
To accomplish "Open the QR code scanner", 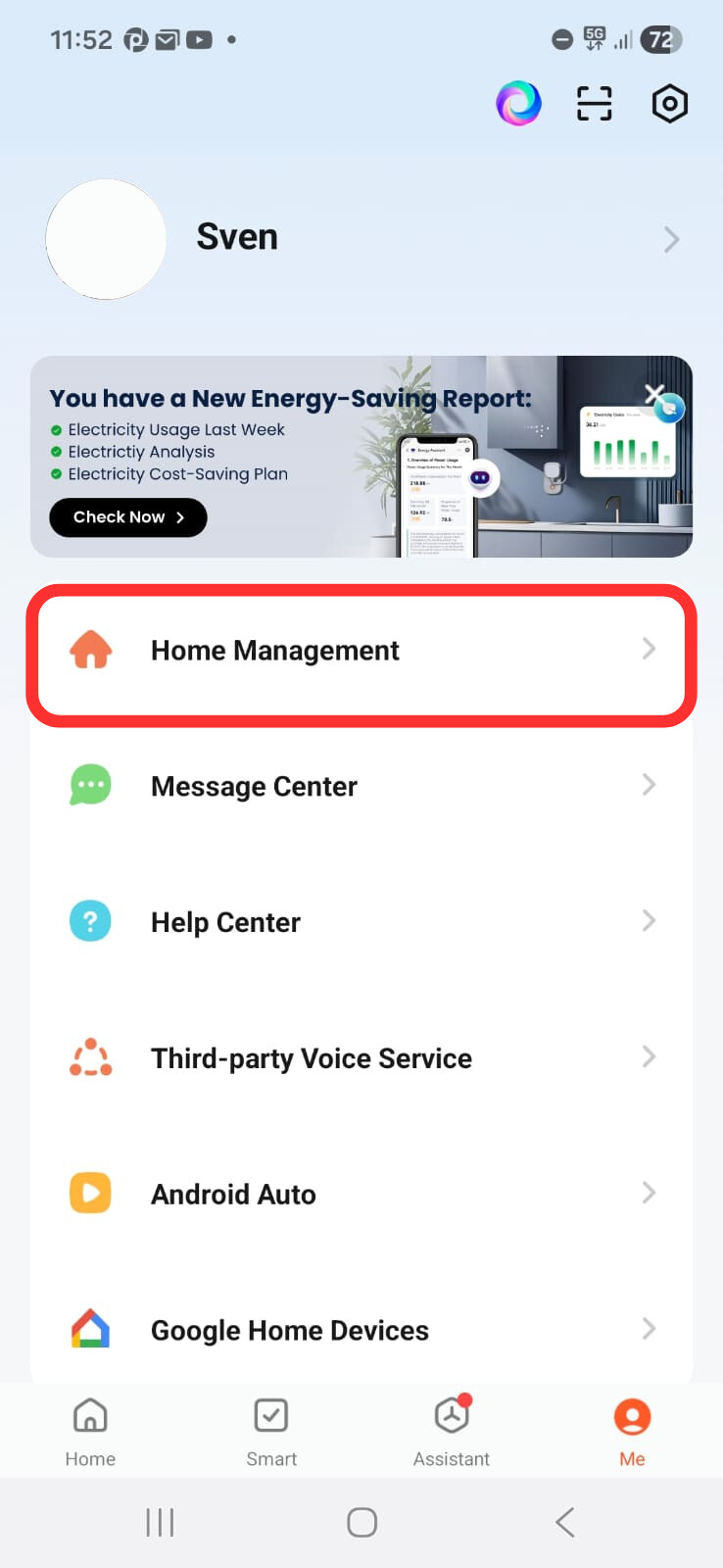I will pos(594,103).
